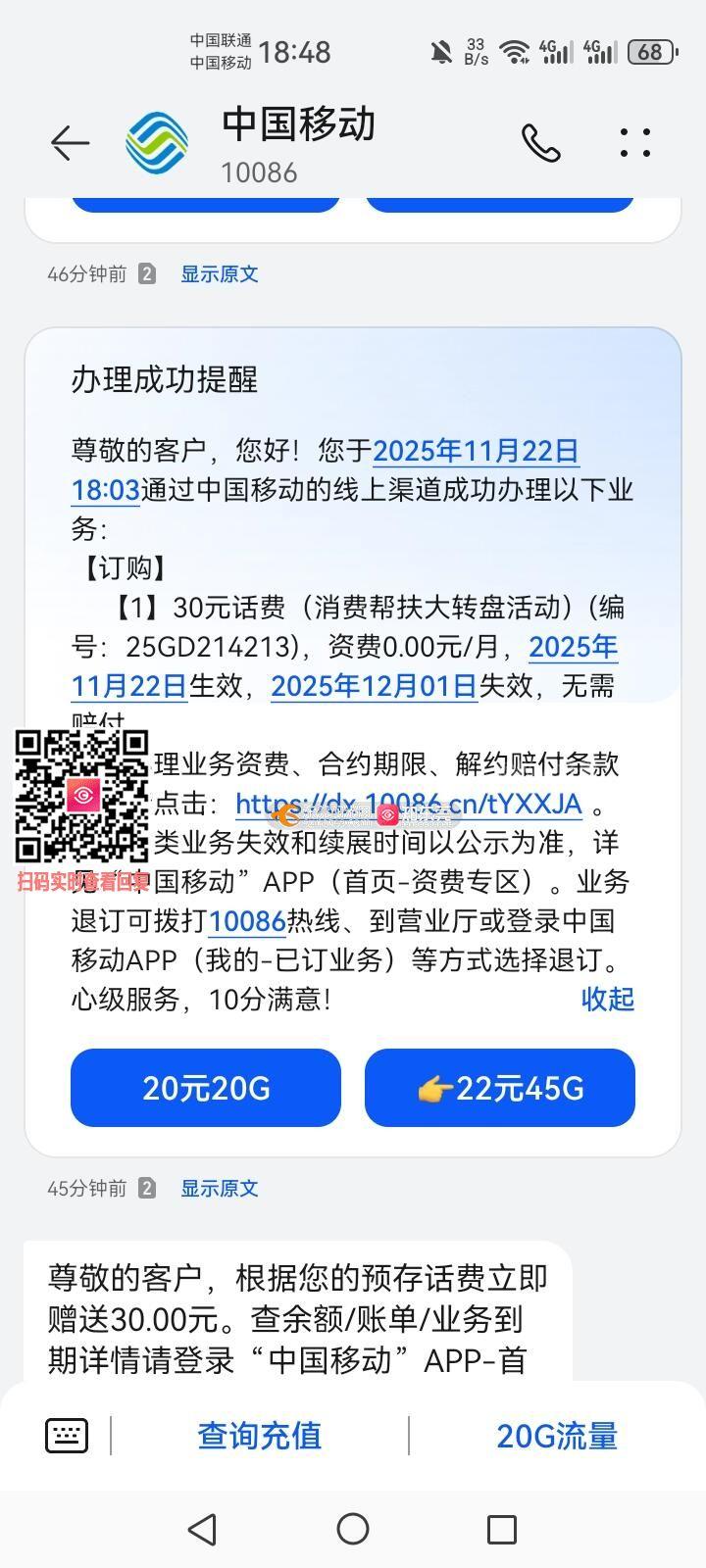The height and width of the screenshot is (1568, 706).
Task: Open the 查询充值 menu
Action: [260, 1436]
